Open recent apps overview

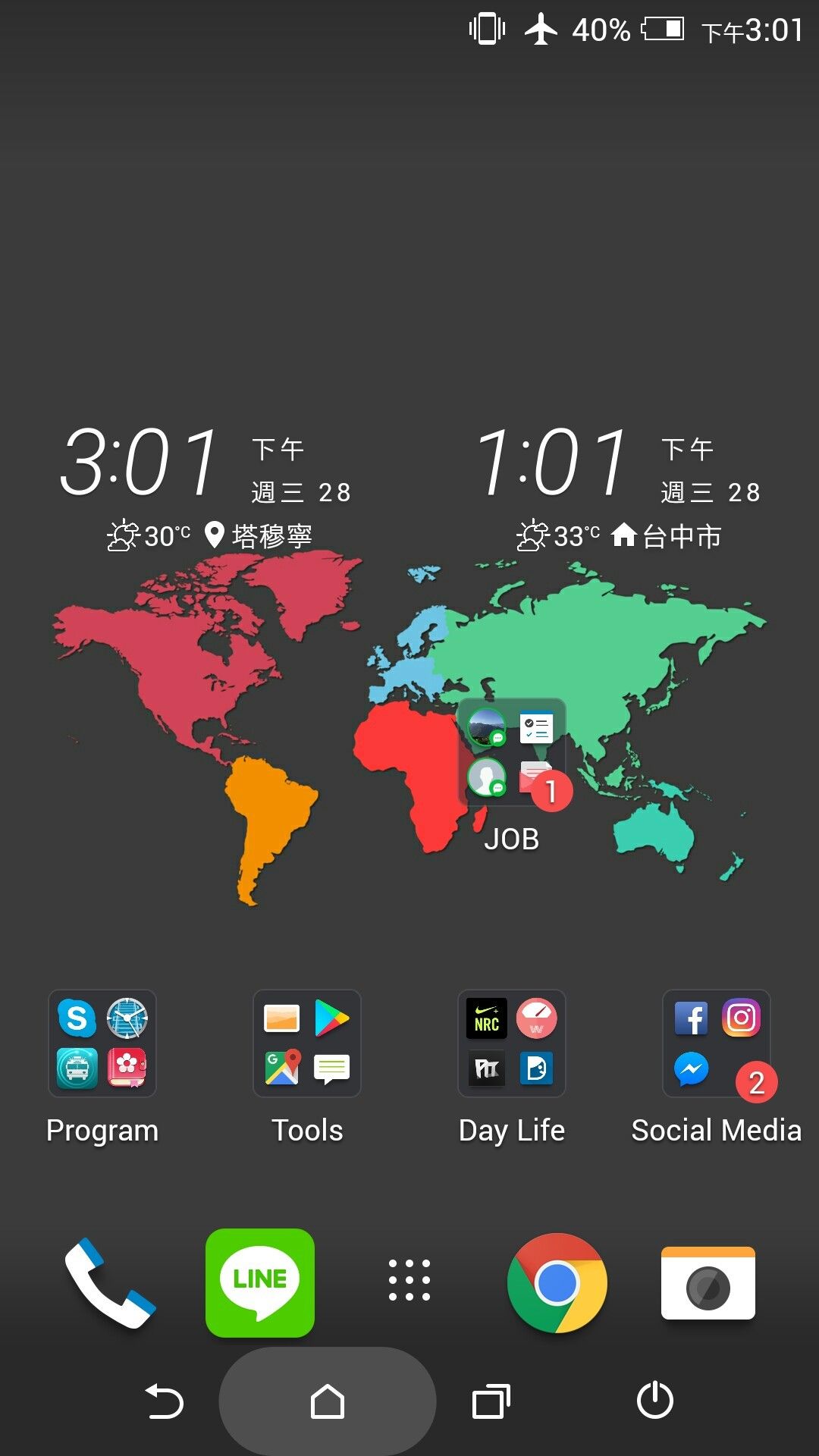point(491,1401)
